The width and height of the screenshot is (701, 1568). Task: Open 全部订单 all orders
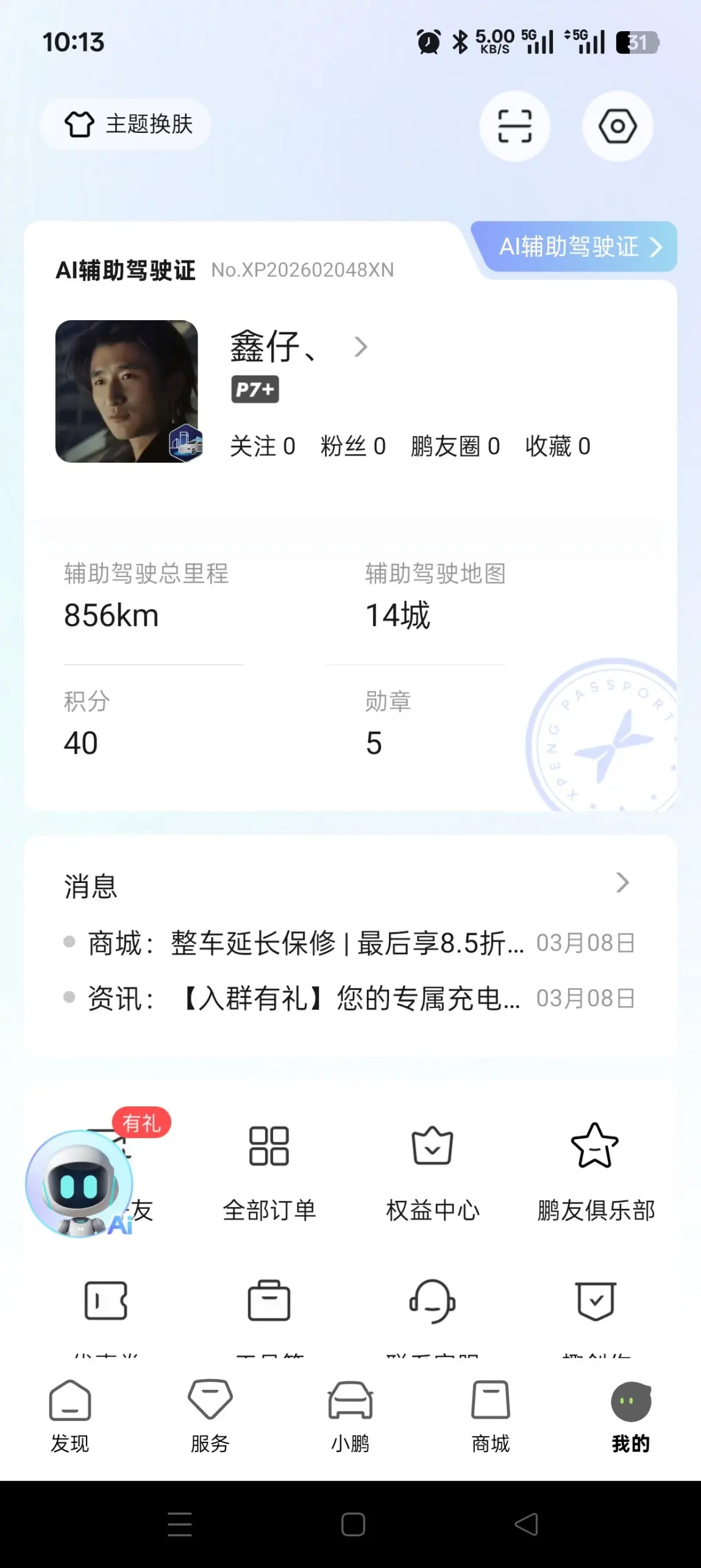coord(269,1172)
